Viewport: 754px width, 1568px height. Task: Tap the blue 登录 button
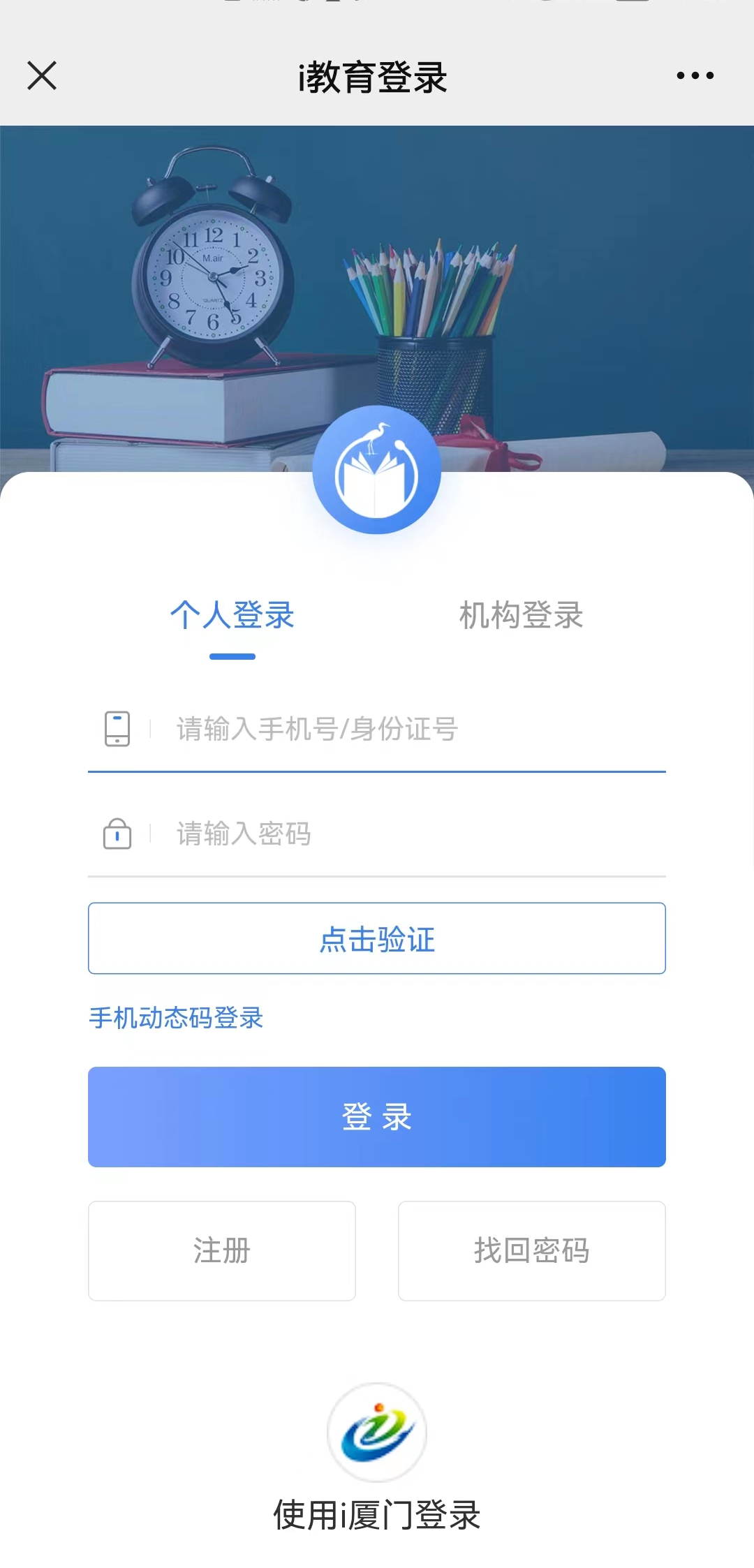coord(377,1117)
